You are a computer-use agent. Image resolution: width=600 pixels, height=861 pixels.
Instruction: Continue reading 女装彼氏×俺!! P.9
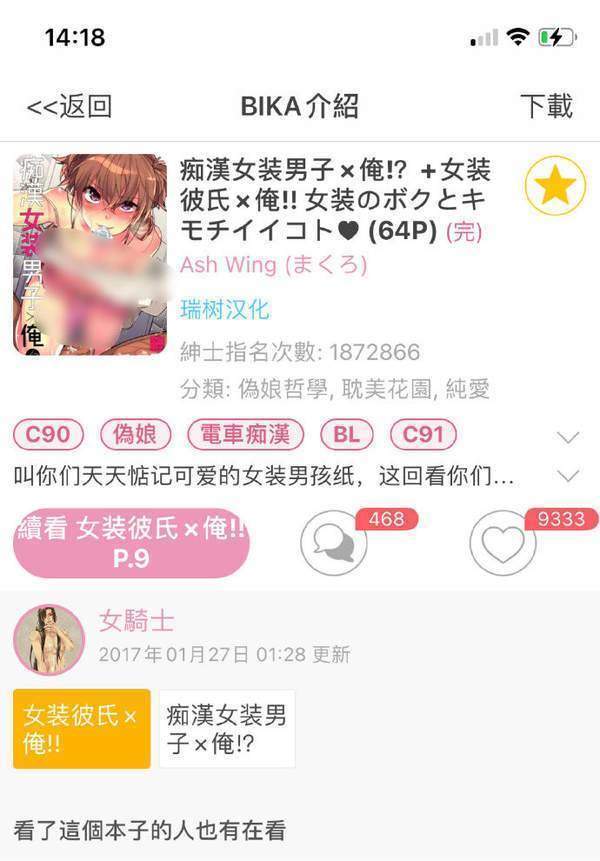point(131,544)
